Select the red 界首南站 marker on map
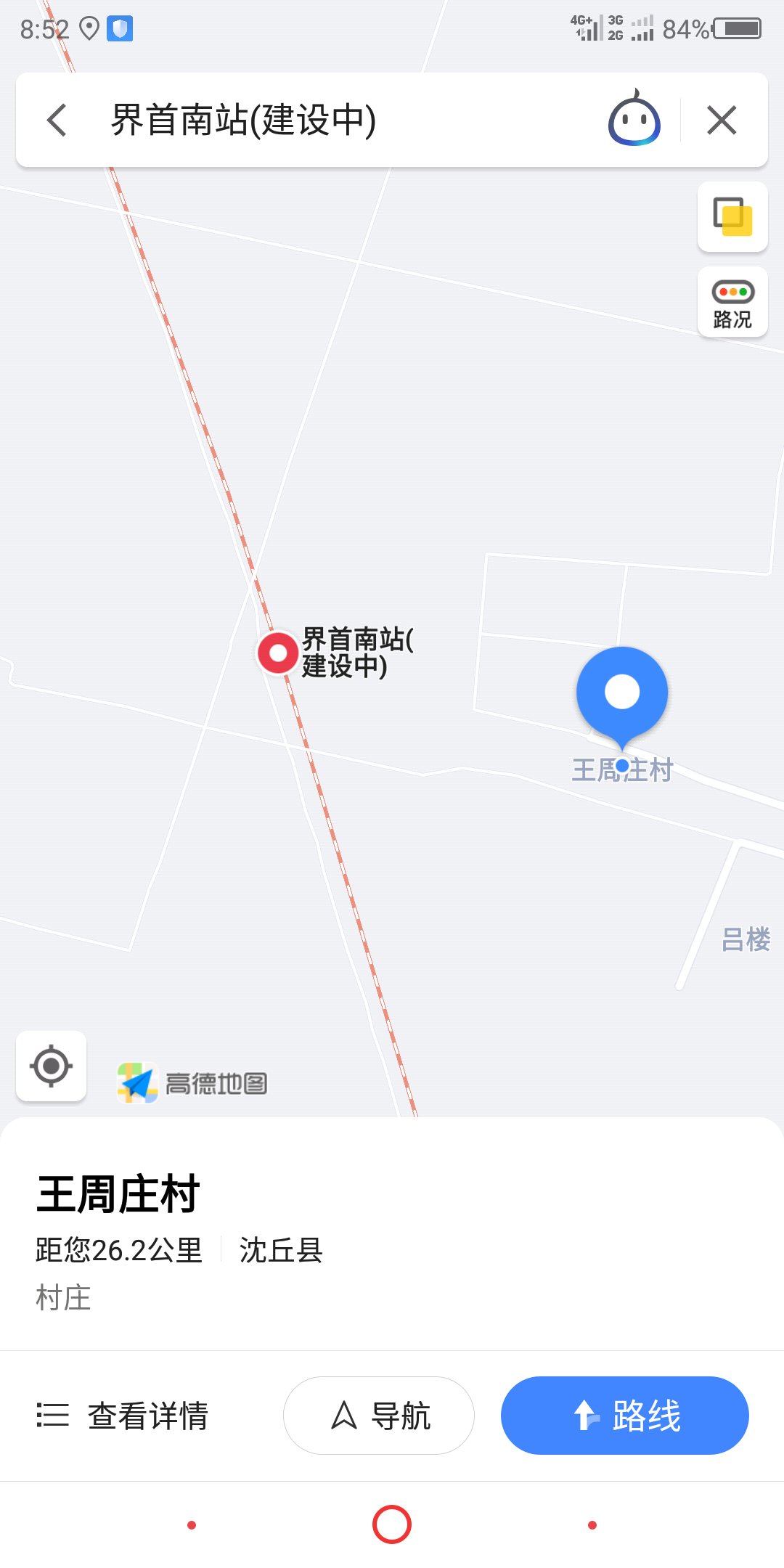The image size is (784, 1568). click(277, 653)
